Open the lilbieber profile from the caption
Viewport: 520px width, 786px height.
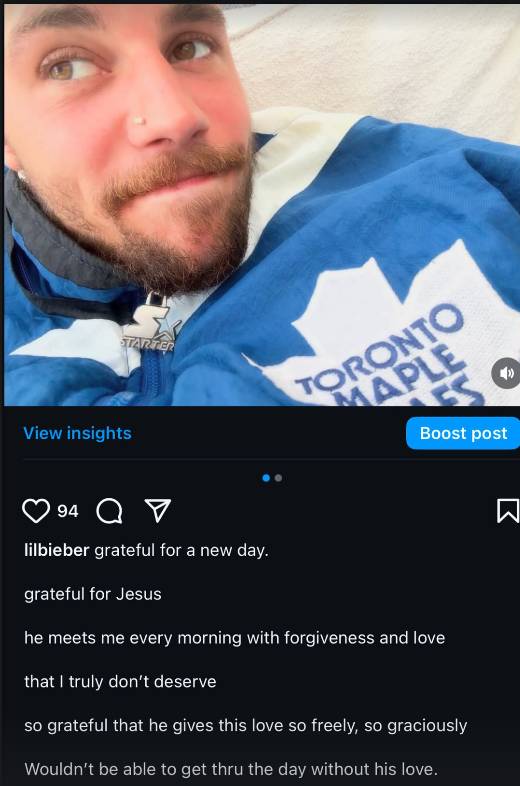tap(57, 550)
